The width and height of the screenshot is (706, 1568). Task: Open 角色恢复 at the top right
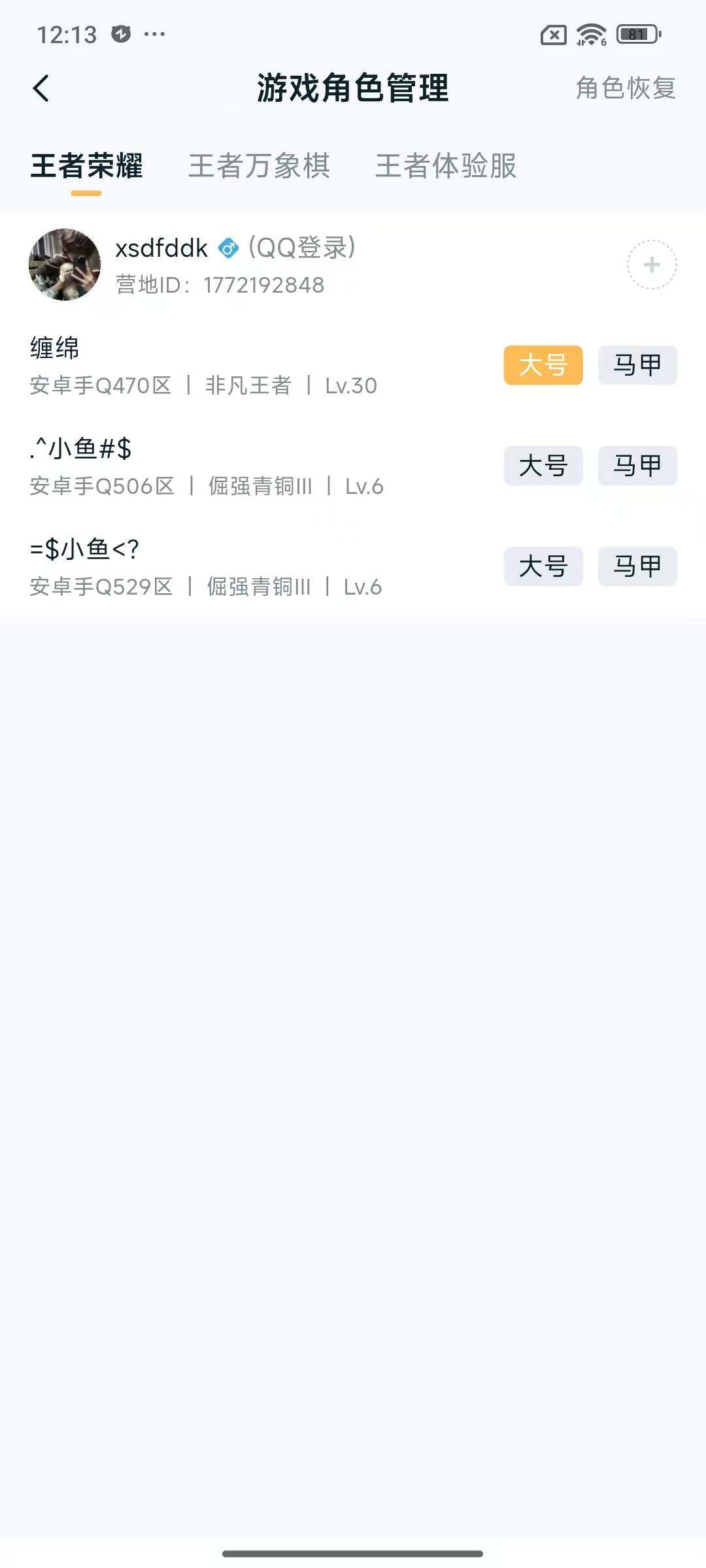pos(626,87)
